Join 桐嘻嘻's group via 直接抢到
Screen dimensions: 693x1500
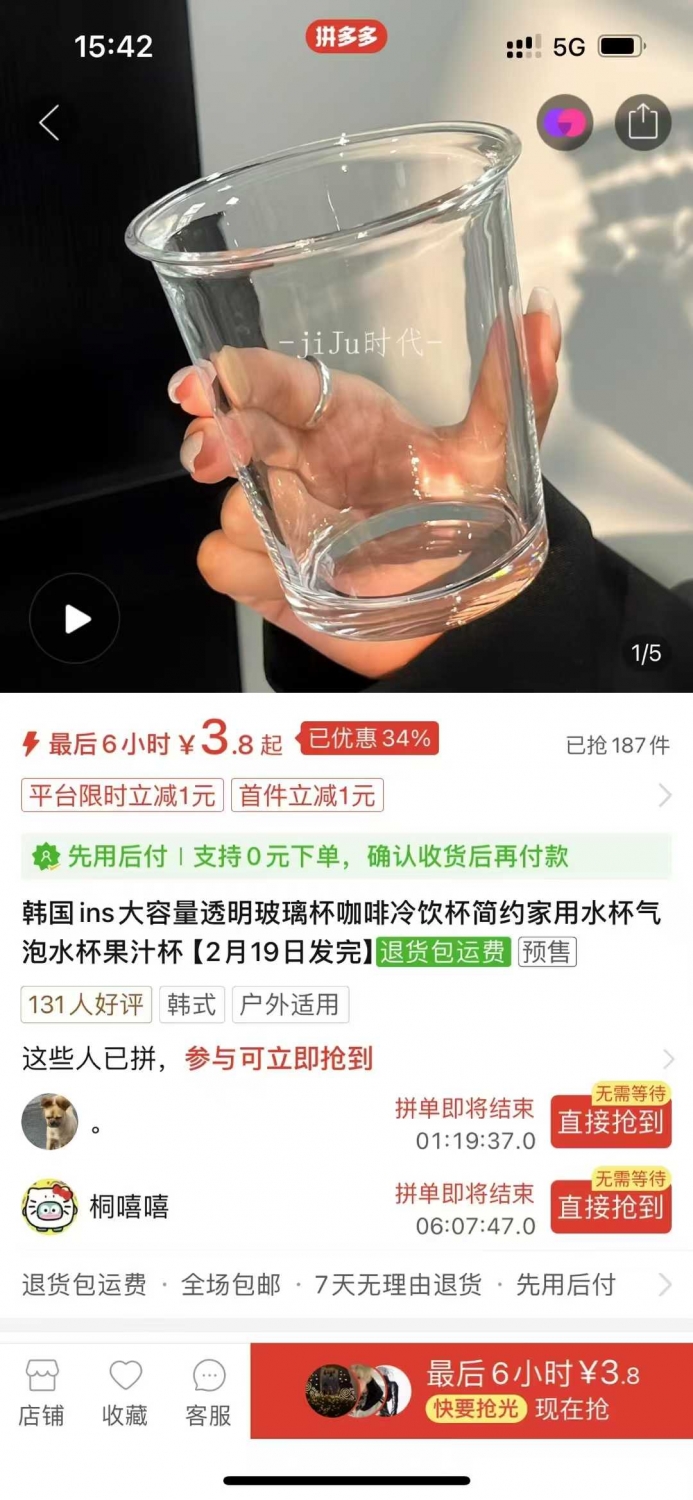click(611, 1207)
